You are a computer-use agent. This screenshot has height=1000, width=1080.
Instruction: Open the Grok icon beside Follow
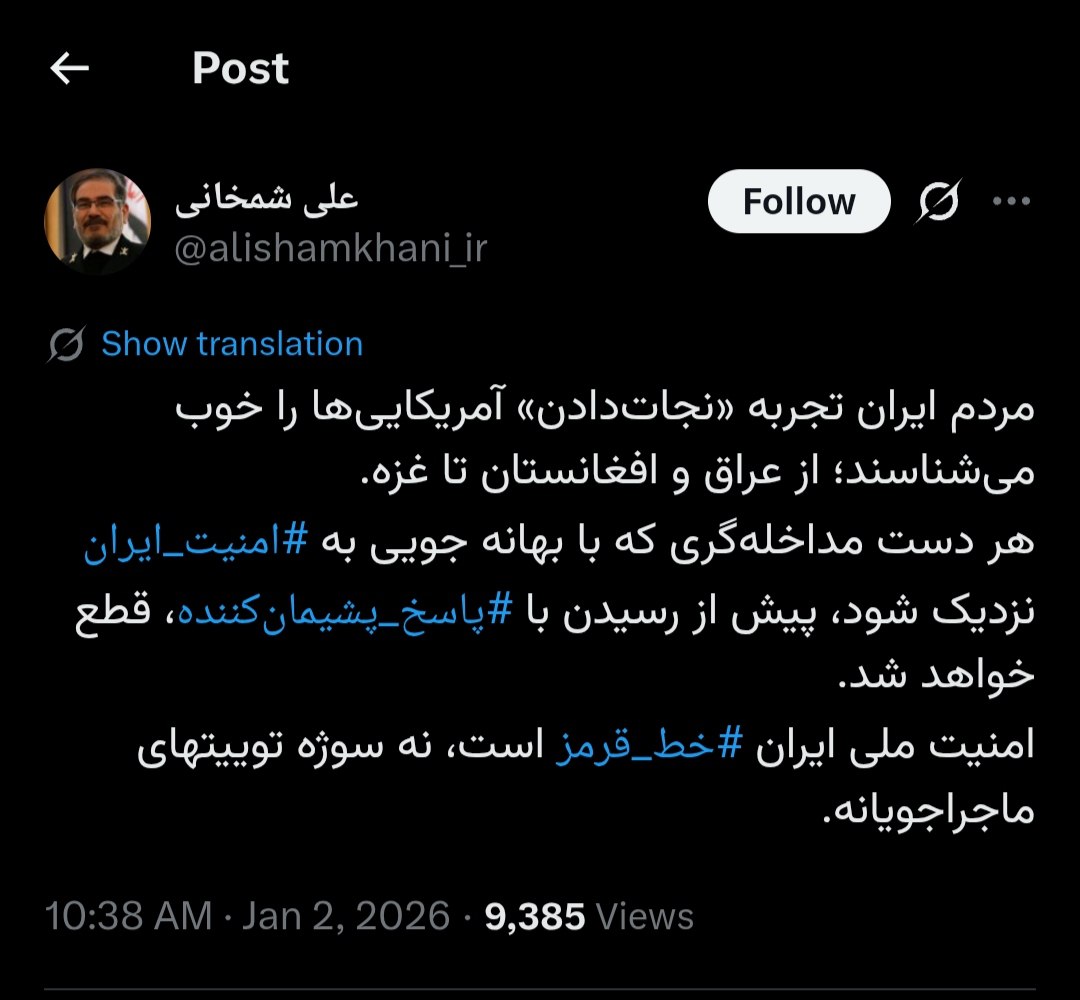tap(938, 202)
